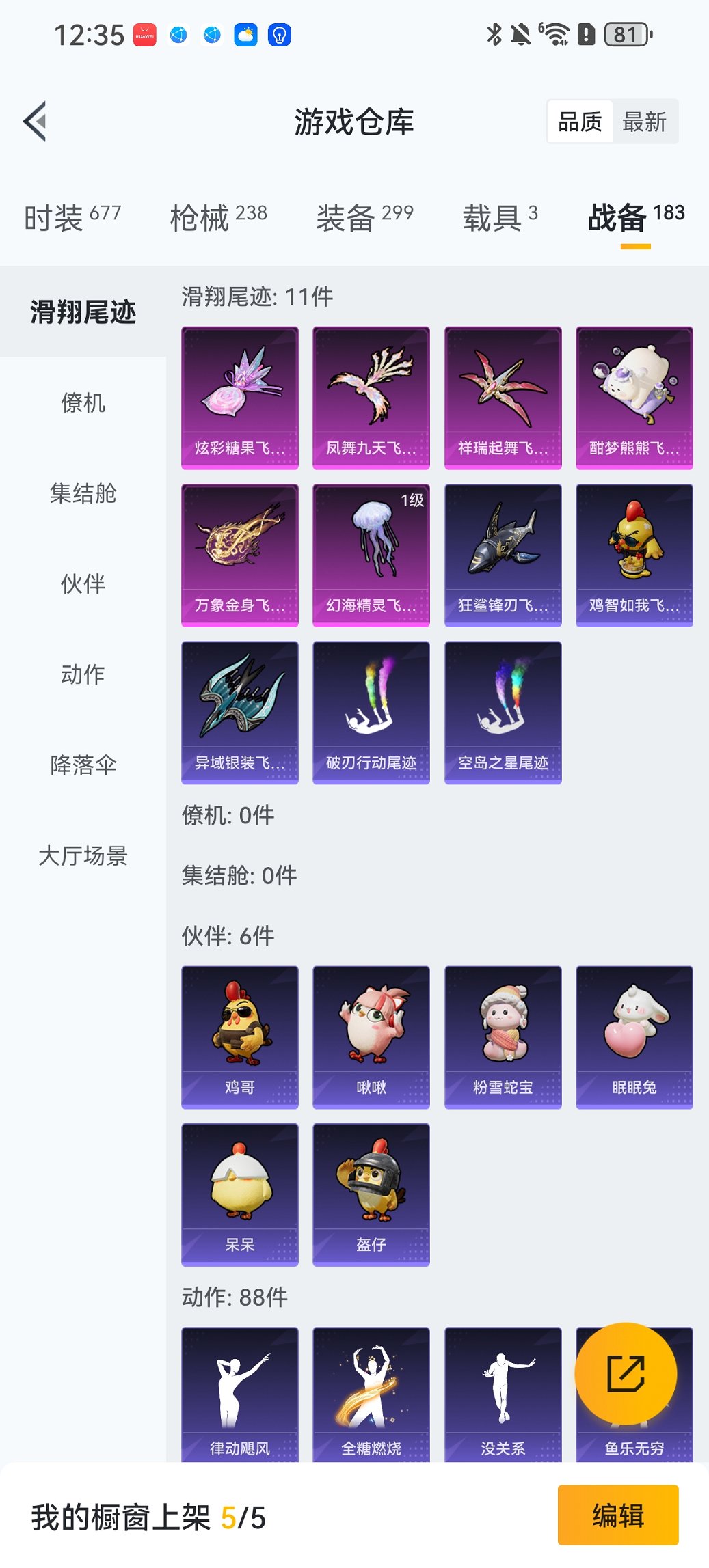
Task: Select 僚机 in the side menu
Action: [83, 403]
